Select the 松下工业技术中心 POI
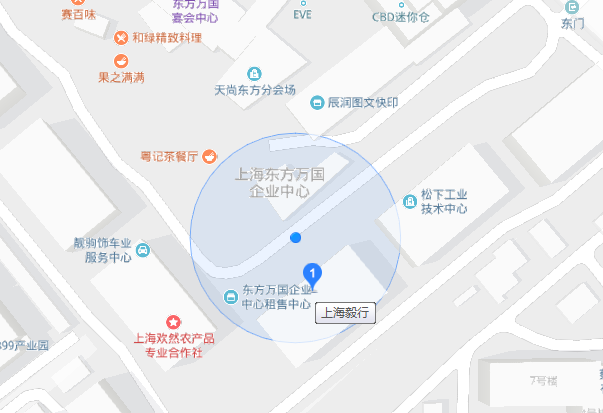The width and height of the screenshot is (603, 413). coord(408,201)
